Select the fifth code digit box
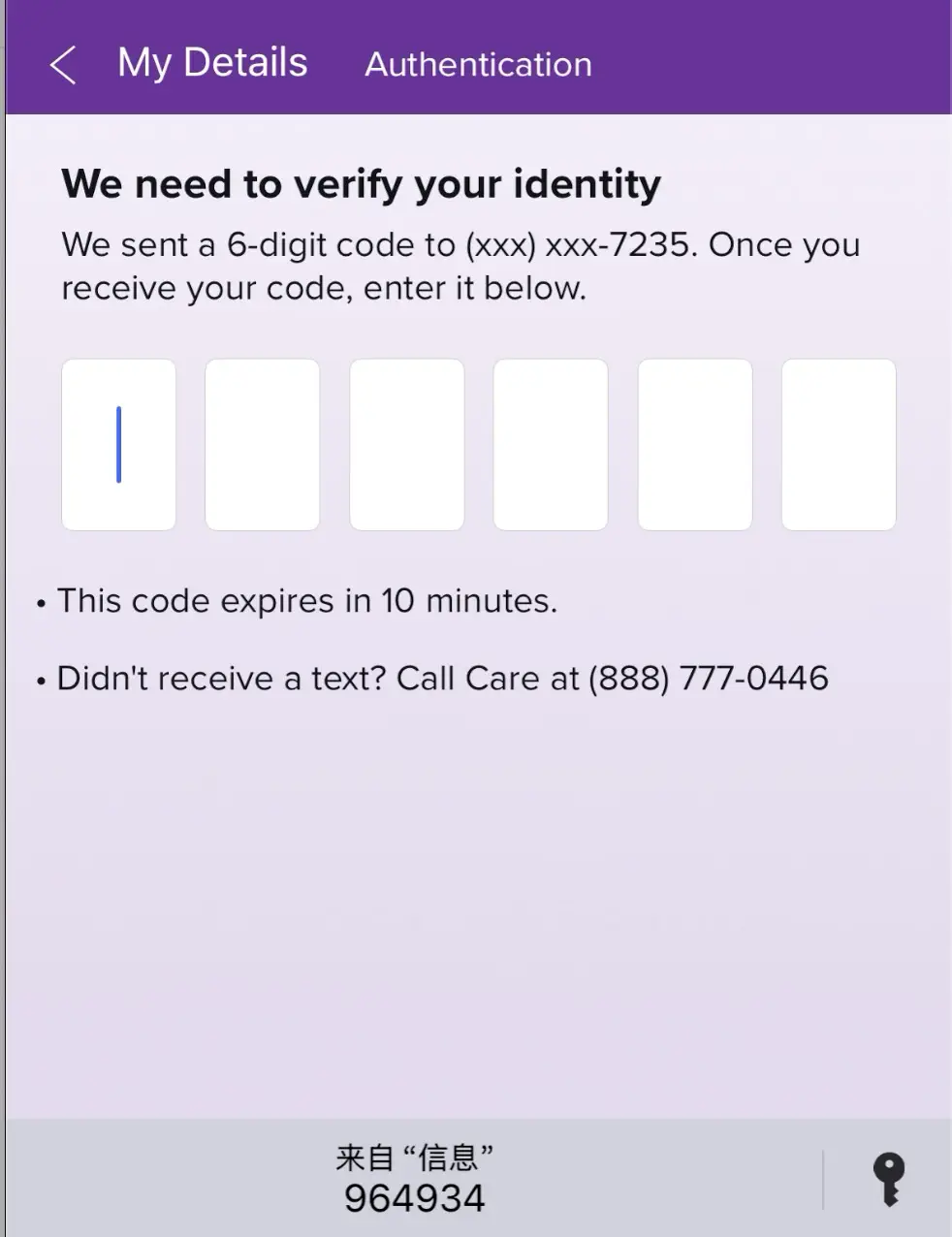952x1237 pixels. pos(694,445)
